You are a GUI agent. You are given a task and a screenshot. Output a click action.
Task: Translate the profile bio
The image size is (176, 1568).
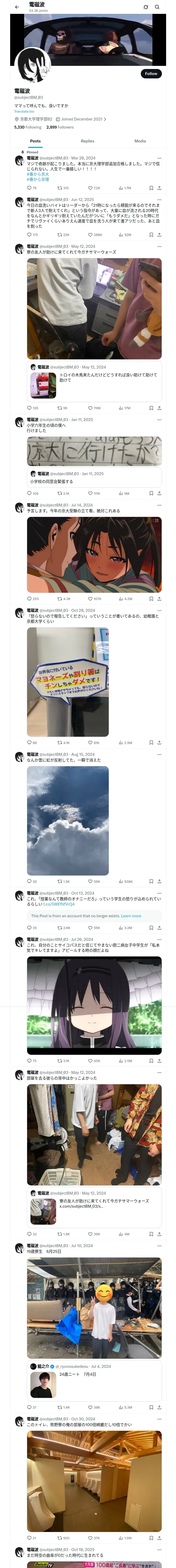point(24,111)
